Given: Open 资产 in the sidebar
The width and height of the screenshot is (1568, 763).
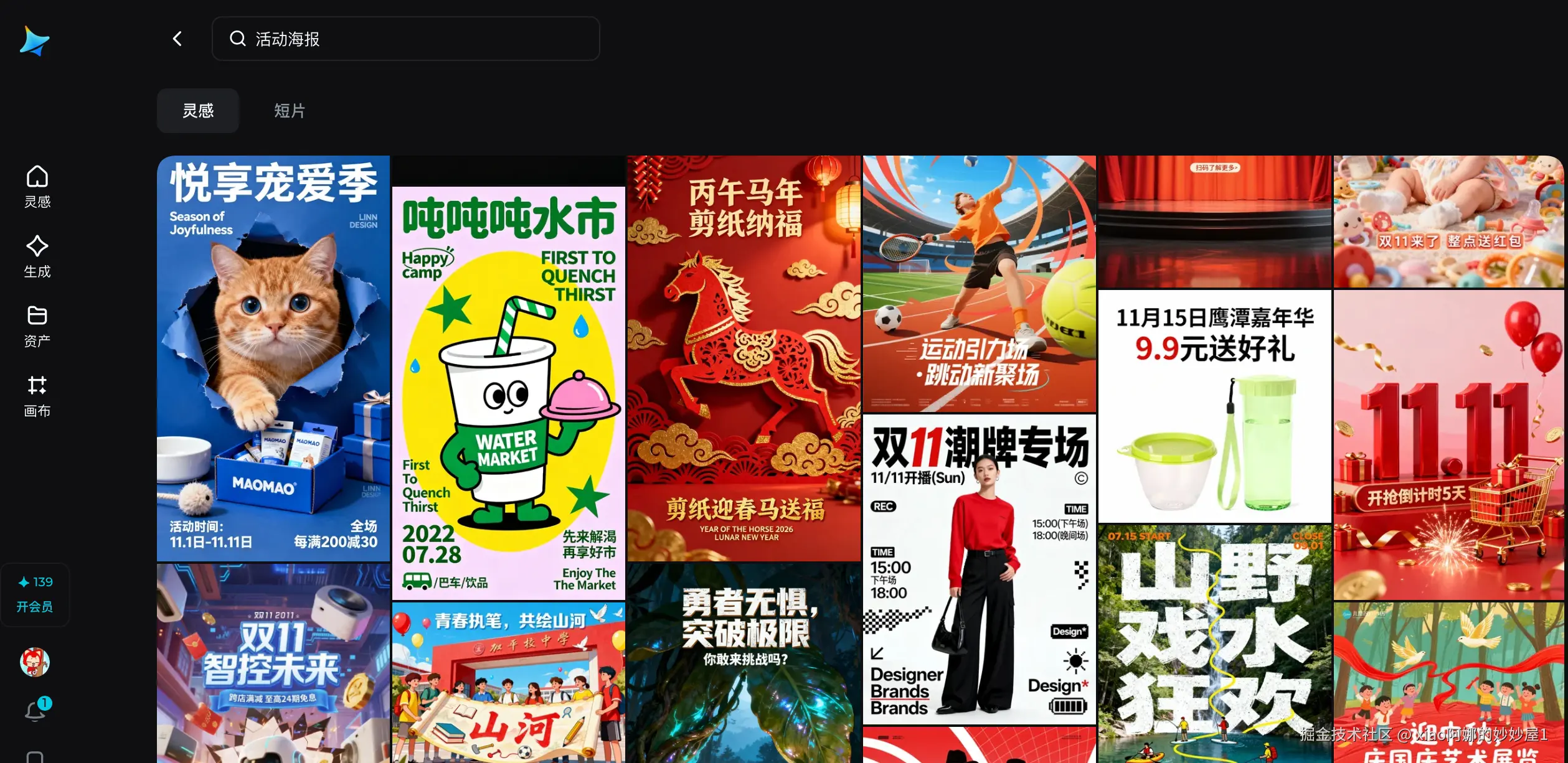Looking at the screenshot, I should 37,325.
